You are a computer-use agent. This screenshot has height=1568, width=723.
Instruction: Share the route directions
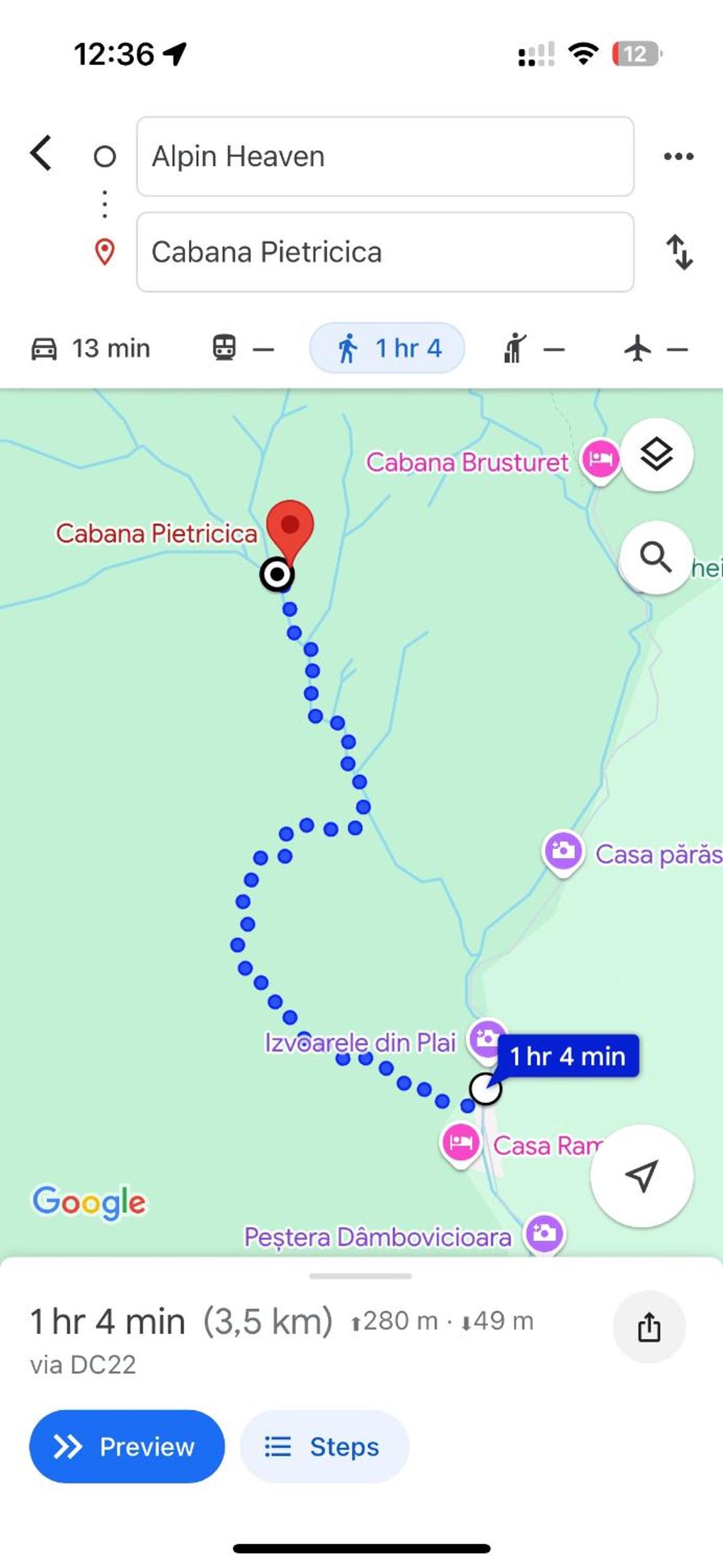tap(649, 1327)
